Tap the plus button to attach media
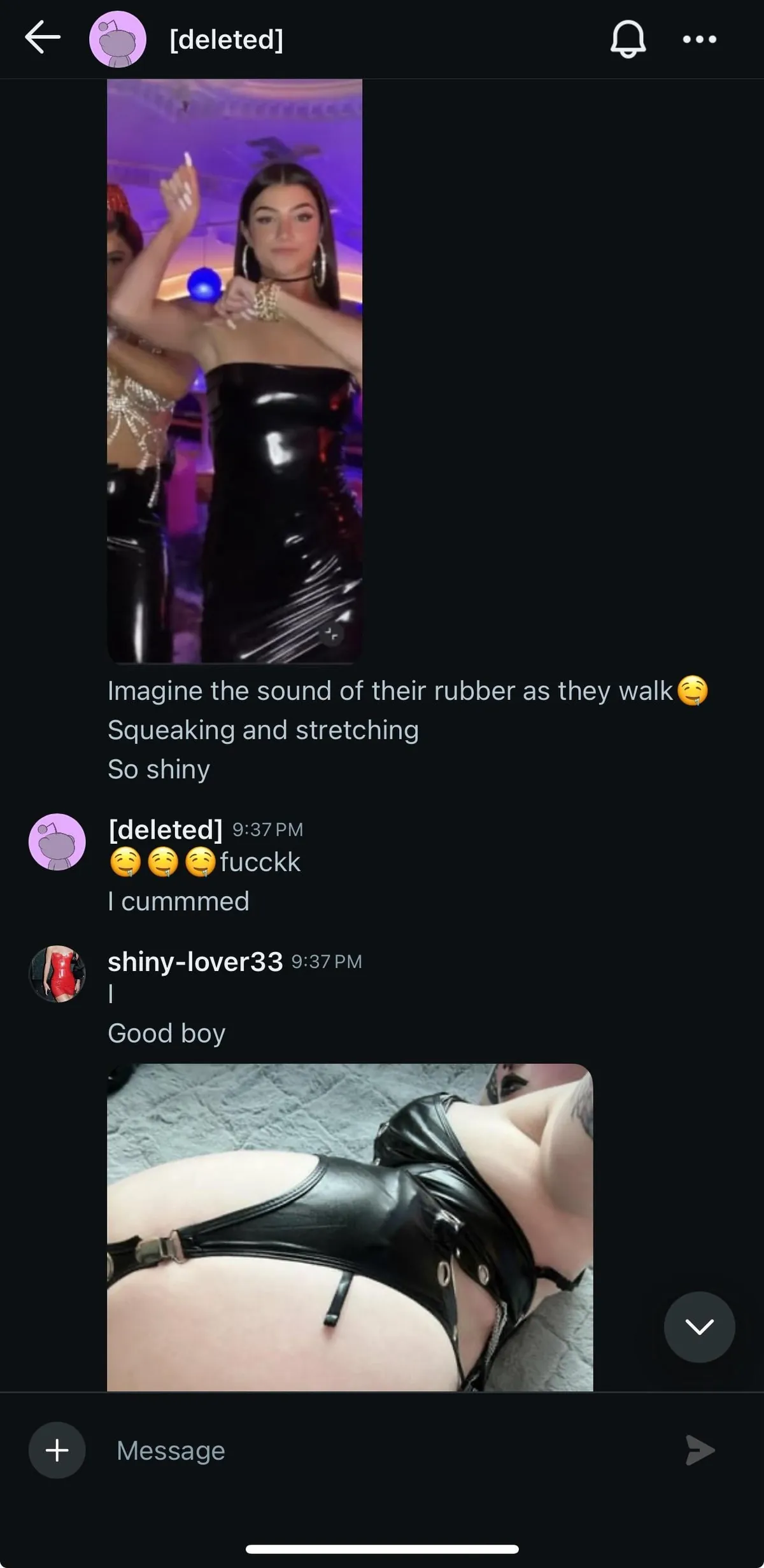The image size is (764, 1568). (x=57, y=1450)
